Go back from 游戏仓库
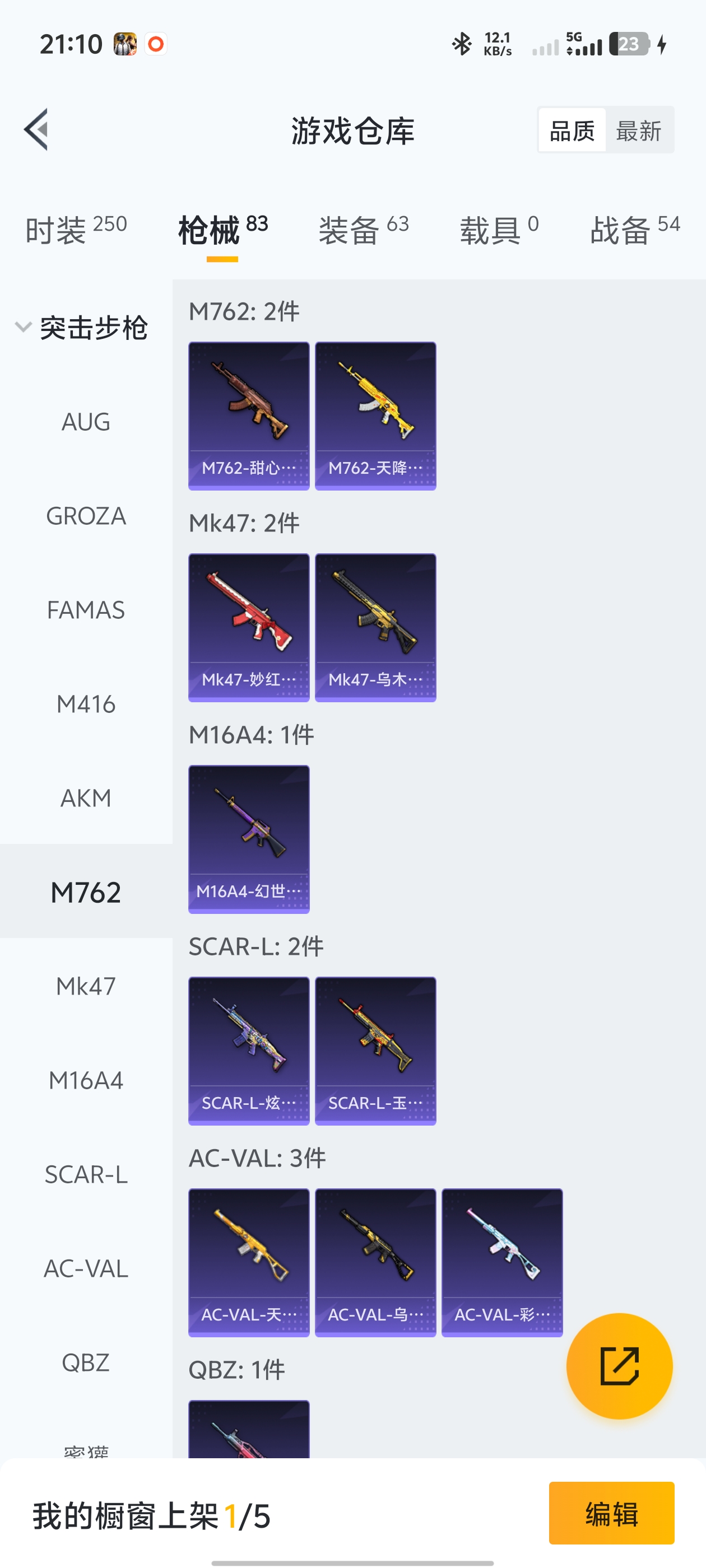706x1568 pixels. tap(36, 130)
